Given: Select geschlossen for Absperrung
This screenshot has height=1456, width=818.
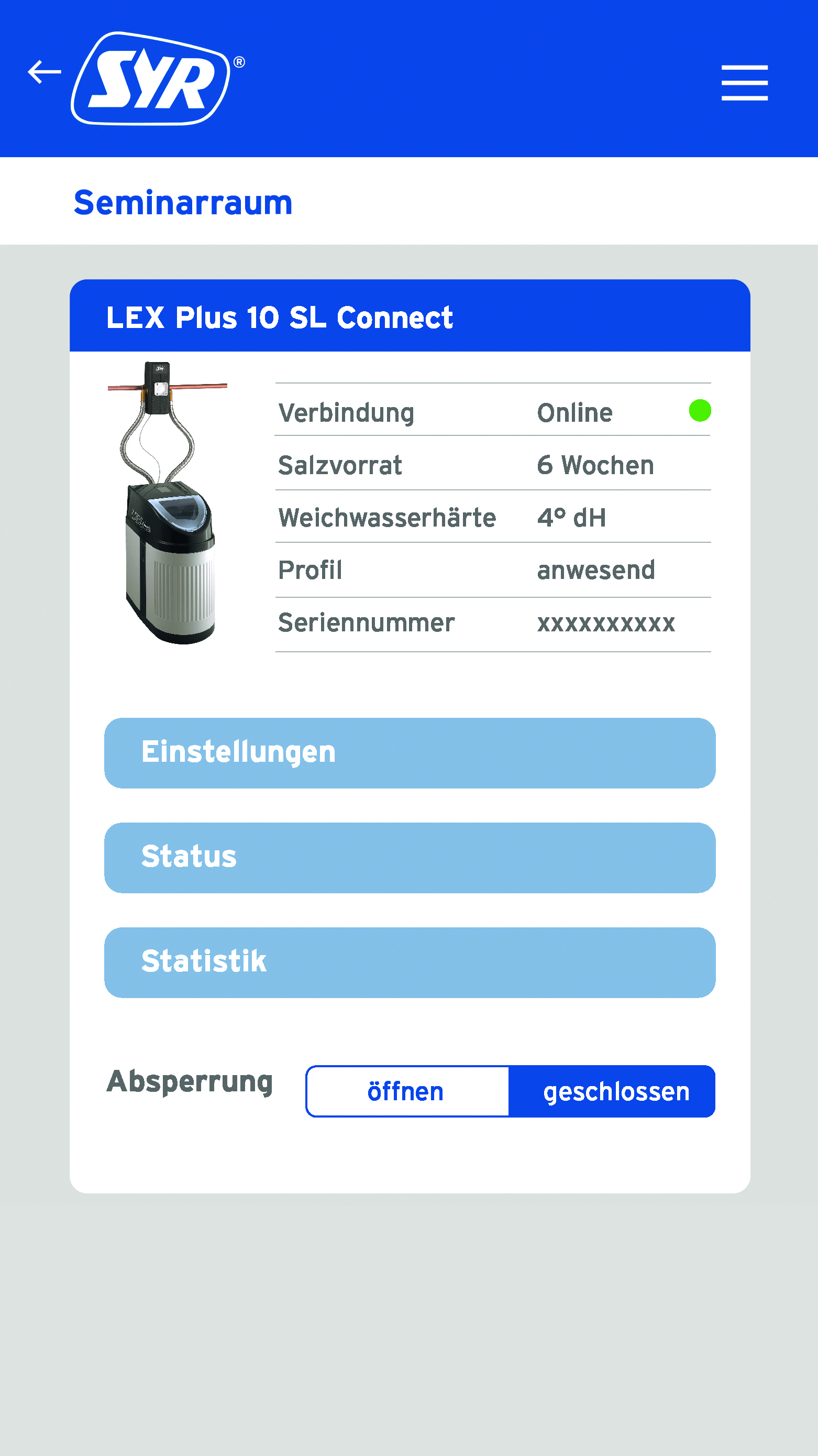Looking at the screenshot, I should coord(612,1091).
